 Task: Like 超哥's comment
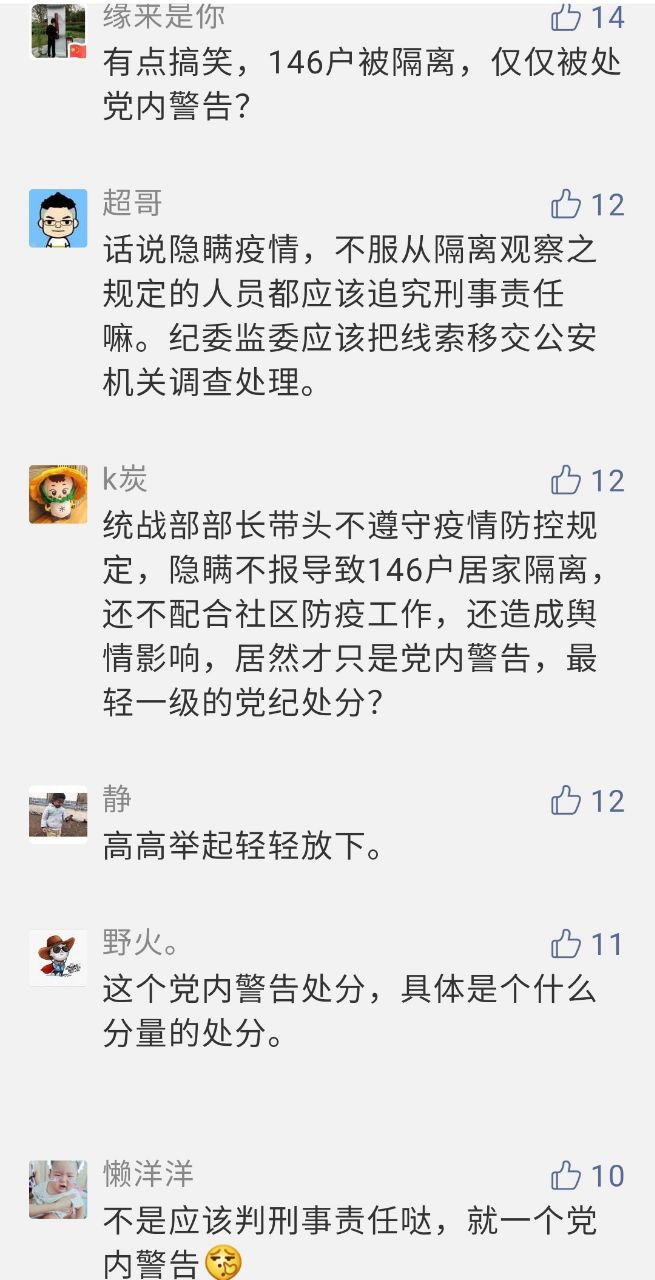tap(566, 205)
